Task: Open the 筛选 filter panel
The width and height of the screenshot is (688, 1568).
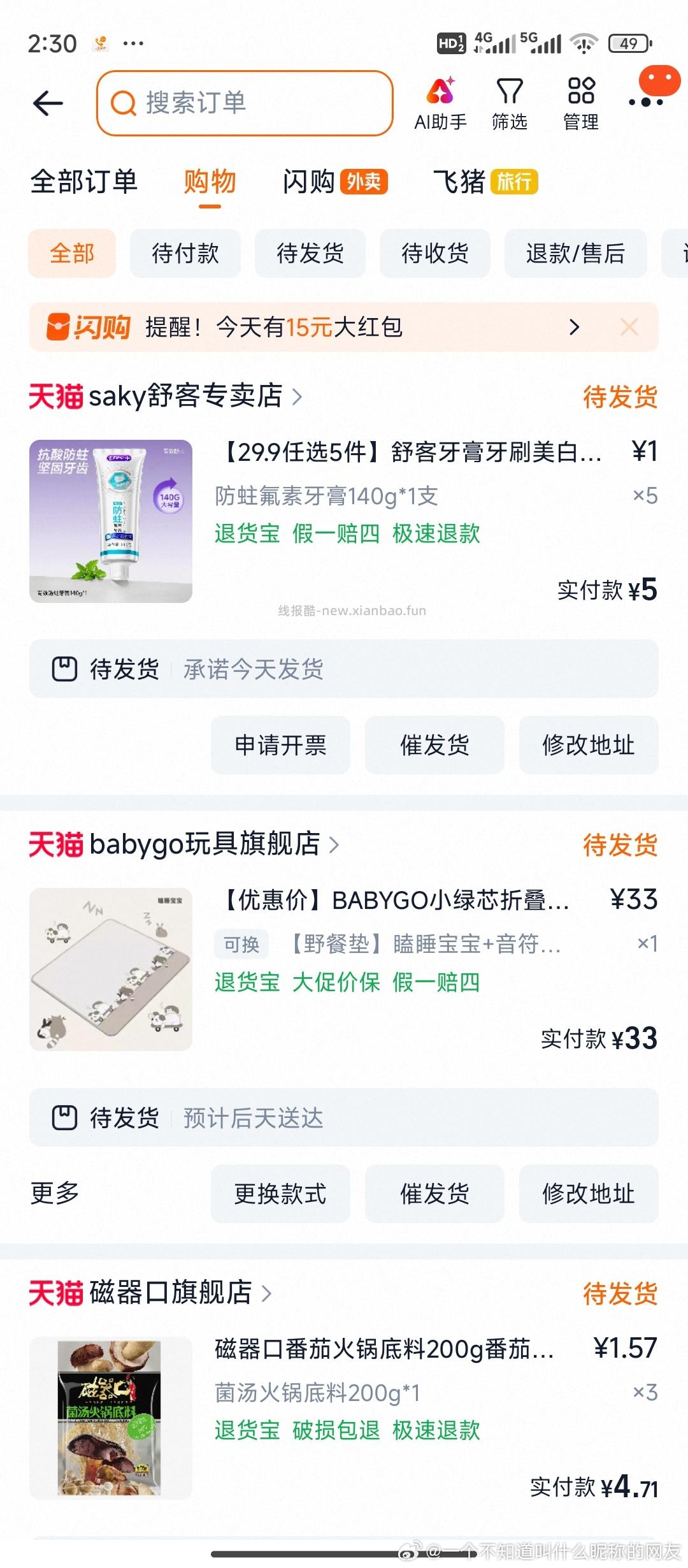Action: (x=509, y=102)
